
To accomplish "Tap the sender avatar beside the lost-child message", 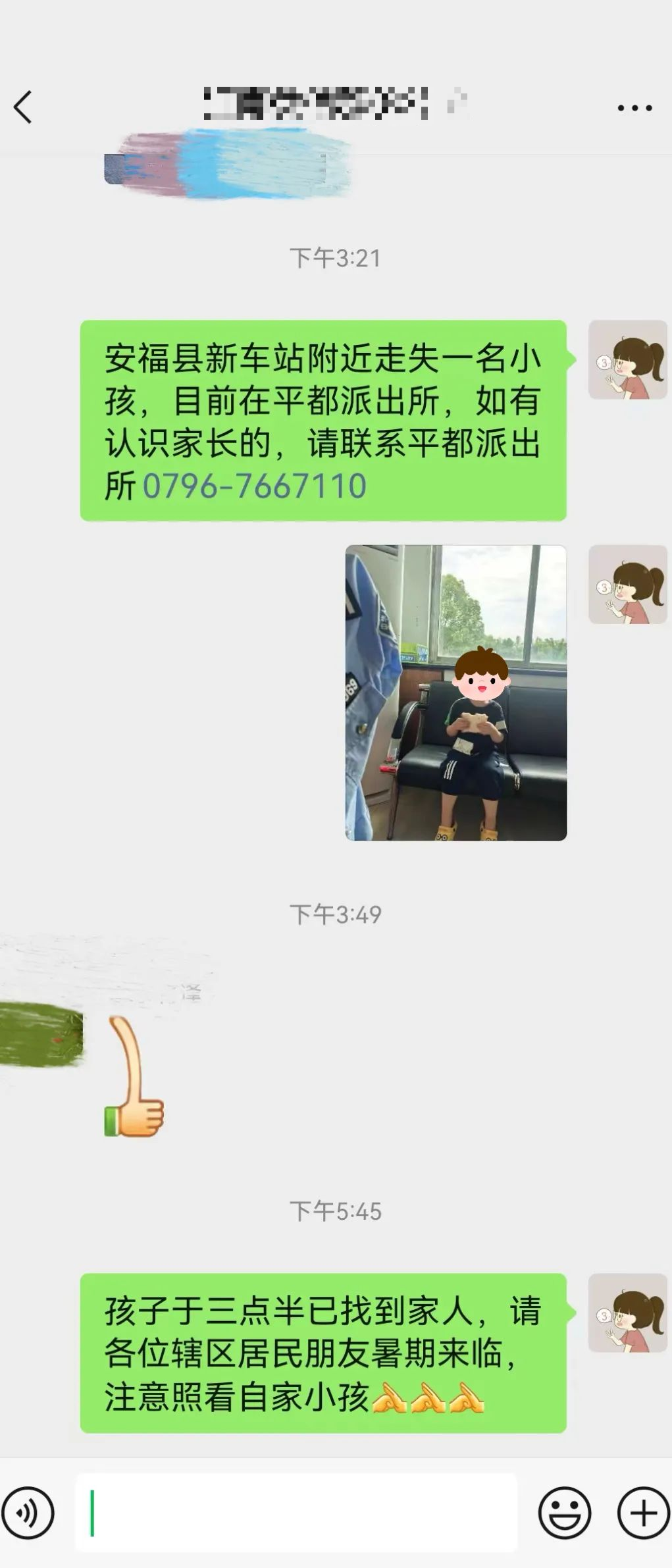I will [x=627, y=360].
